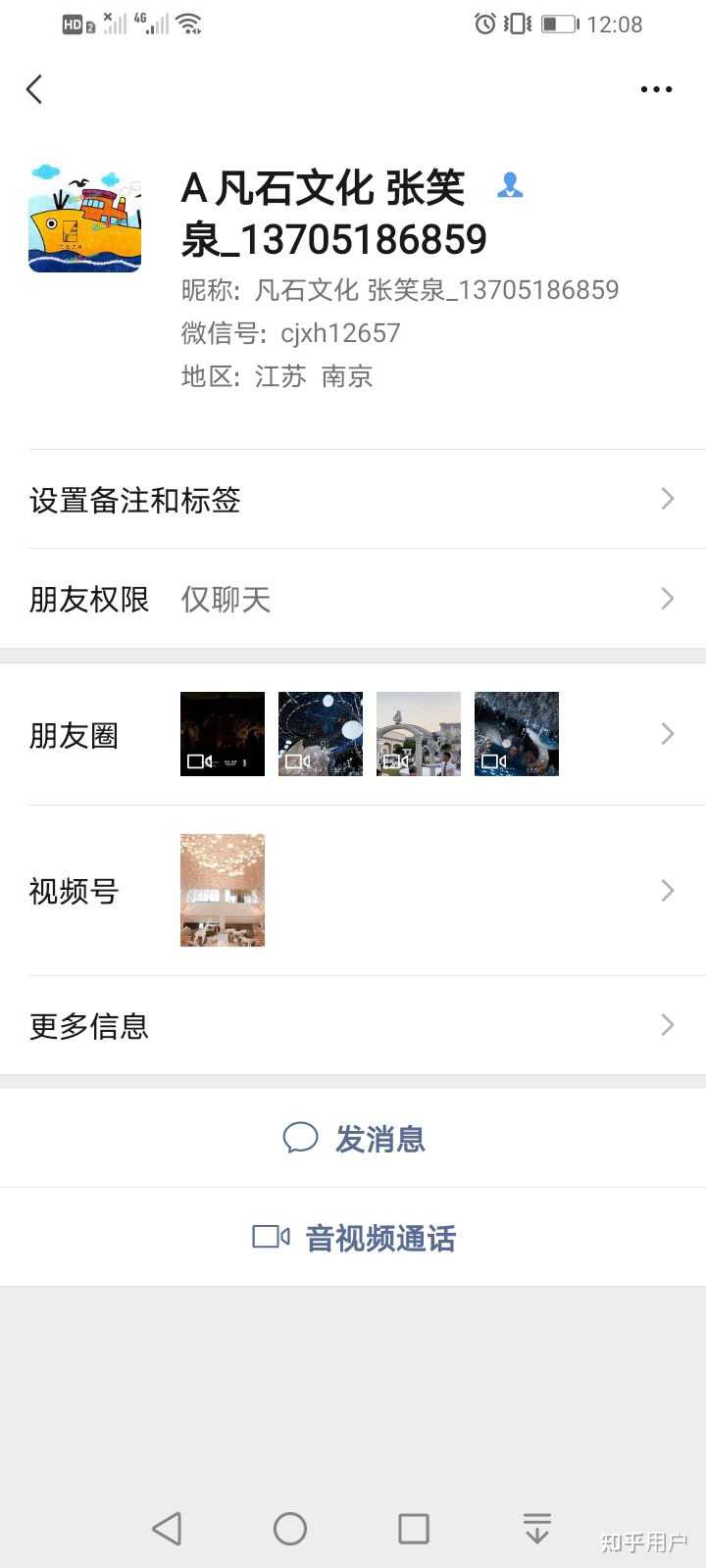View the contact's profile avatar
Image resolution: width=706 pixels, height=1568 pixels.
click(85, 217)
